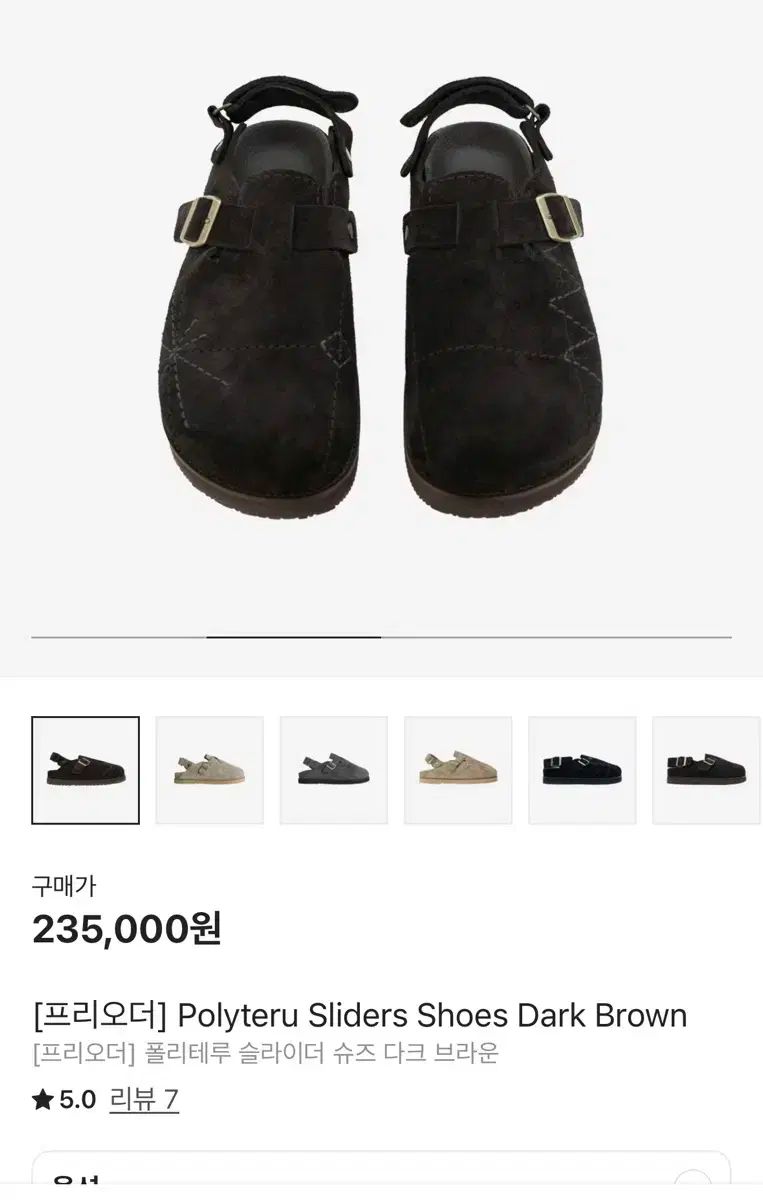Open the 리뷰 7 reviews link
This screenshot has height=1200, width=763.
coord(143,1100)
